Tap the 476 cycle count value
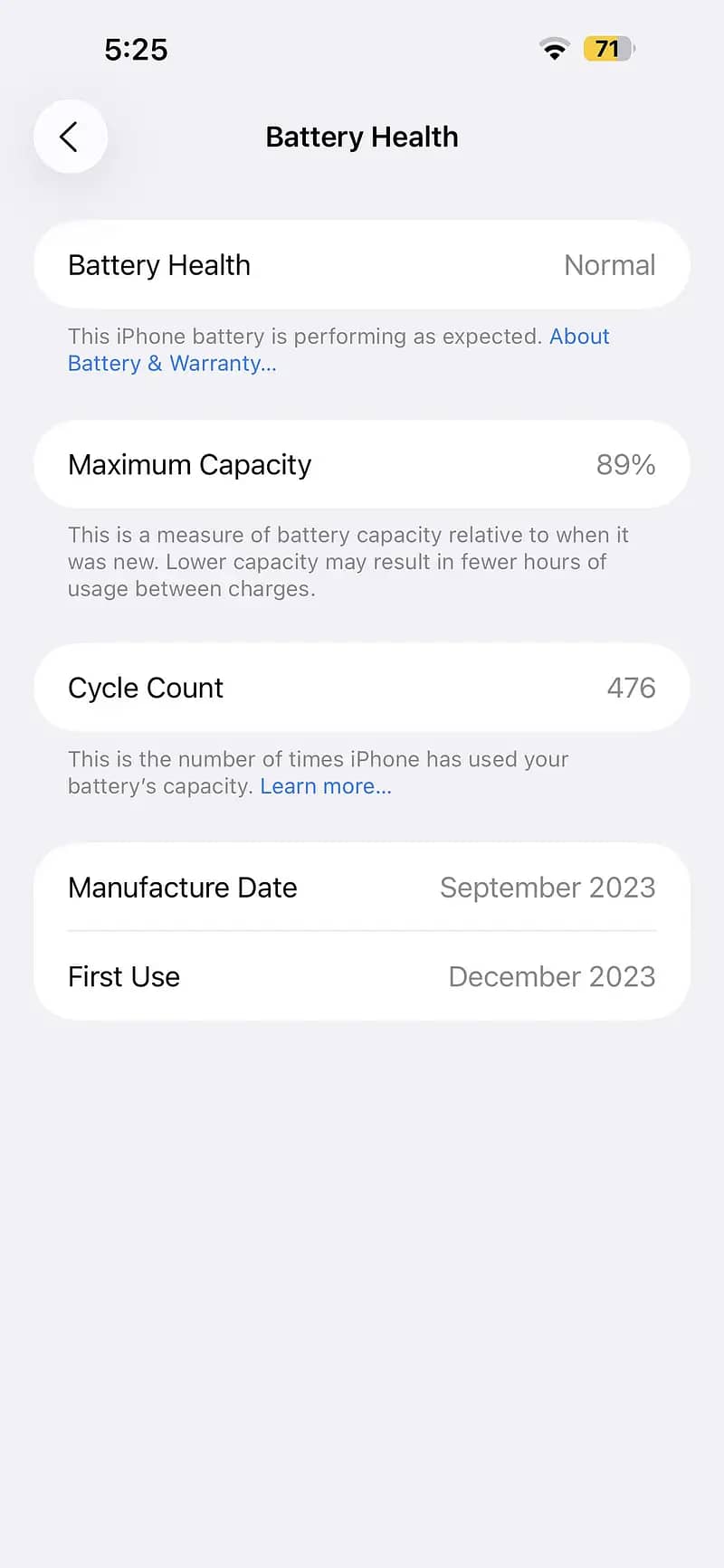The width and height of the screenshot is (724, 1568). pos(633,688)
